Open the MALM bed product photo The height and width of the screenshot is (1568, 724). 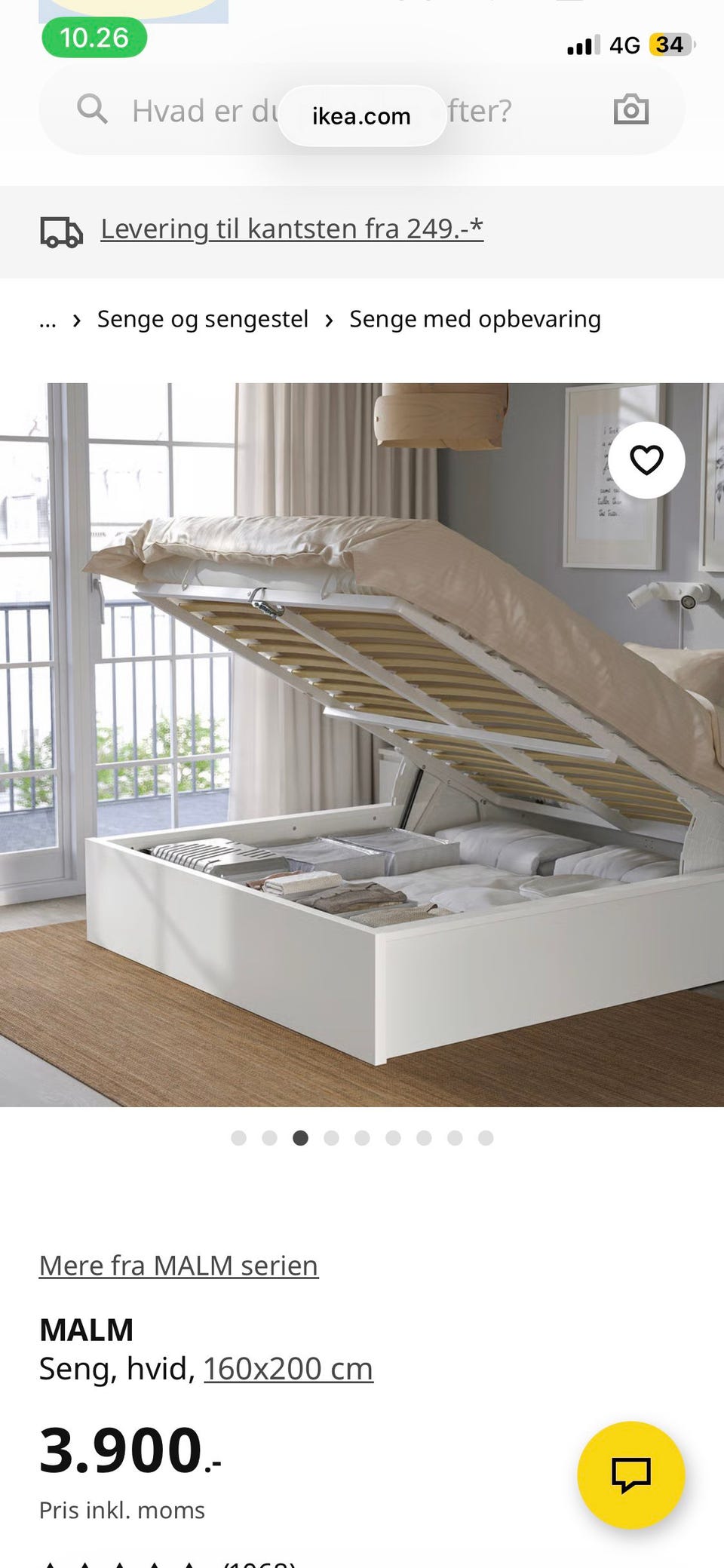(362, 744)
